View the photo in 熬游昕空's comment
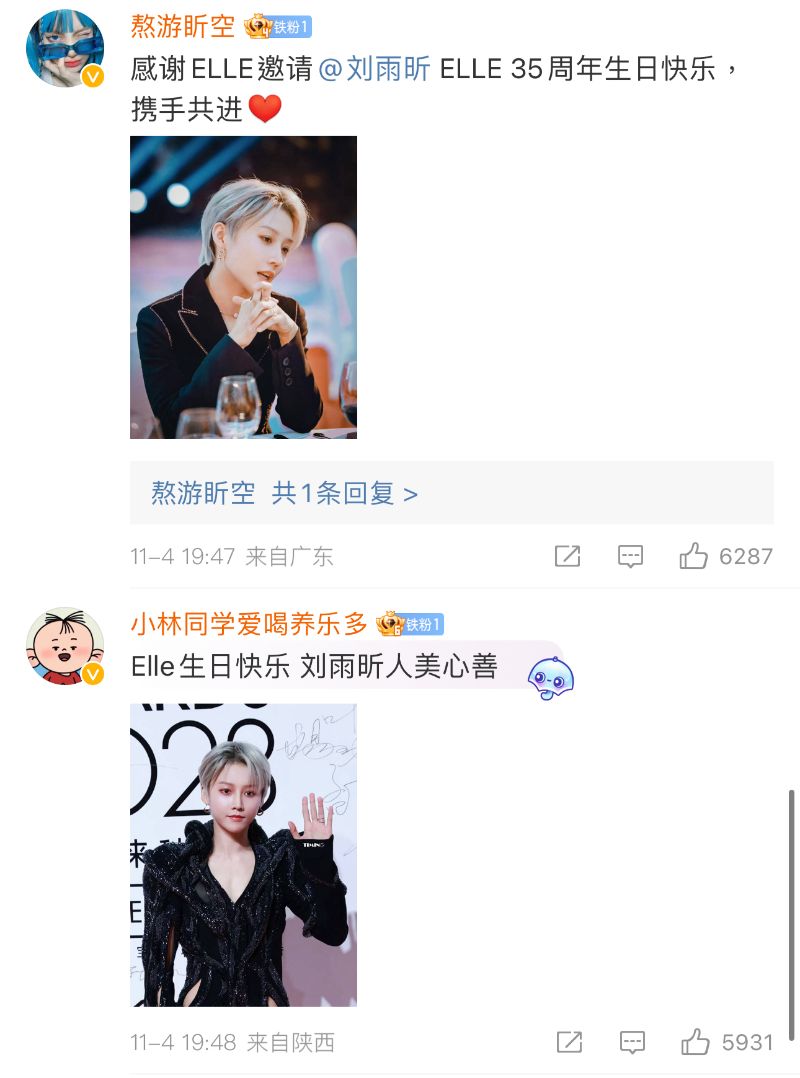Screen dimensions: 800x1078 point(243,287)
